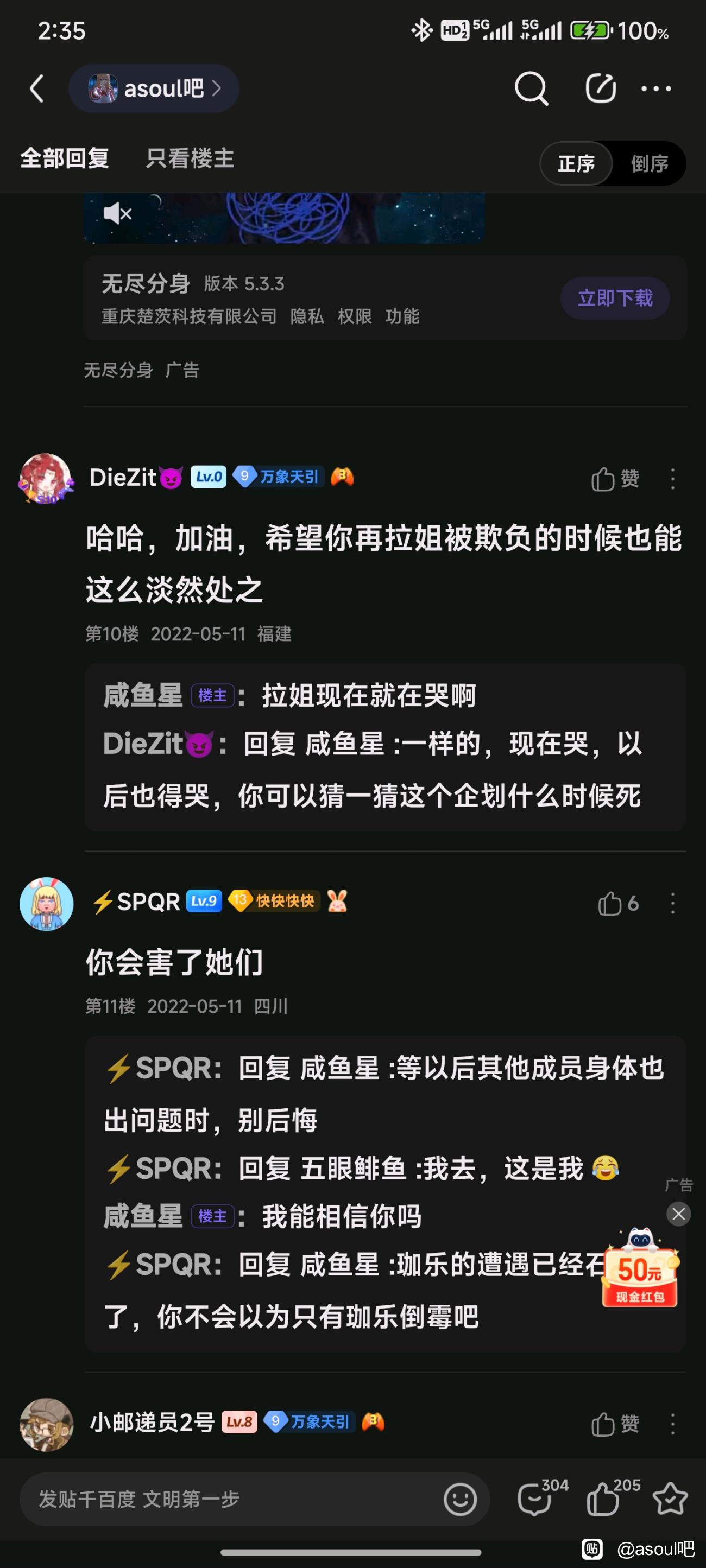
Task: Tap the share icon in the header
Action: pyautogui.click(x=601, y=89)
